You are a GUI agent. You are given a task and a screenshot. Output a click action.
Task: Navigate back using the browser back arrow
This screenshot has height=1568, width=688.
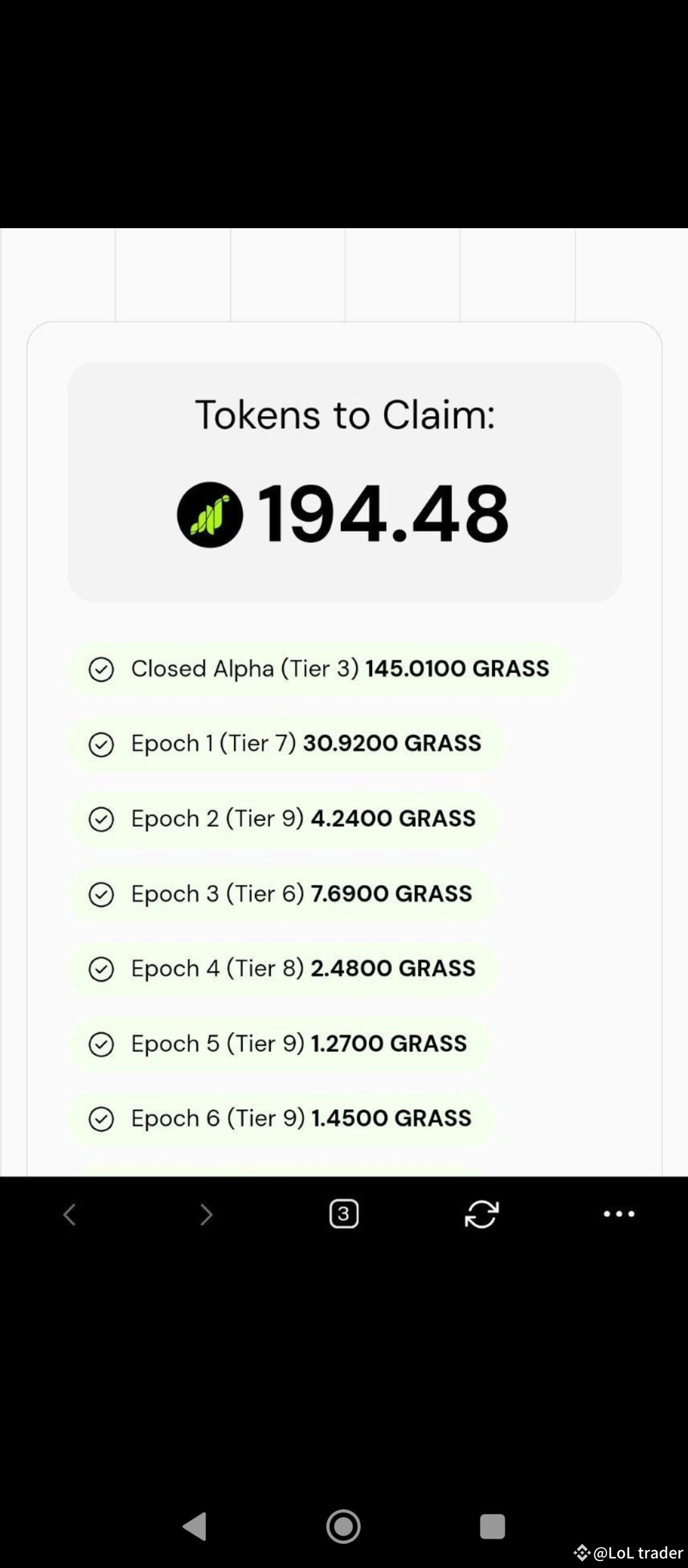(70, 1214)
